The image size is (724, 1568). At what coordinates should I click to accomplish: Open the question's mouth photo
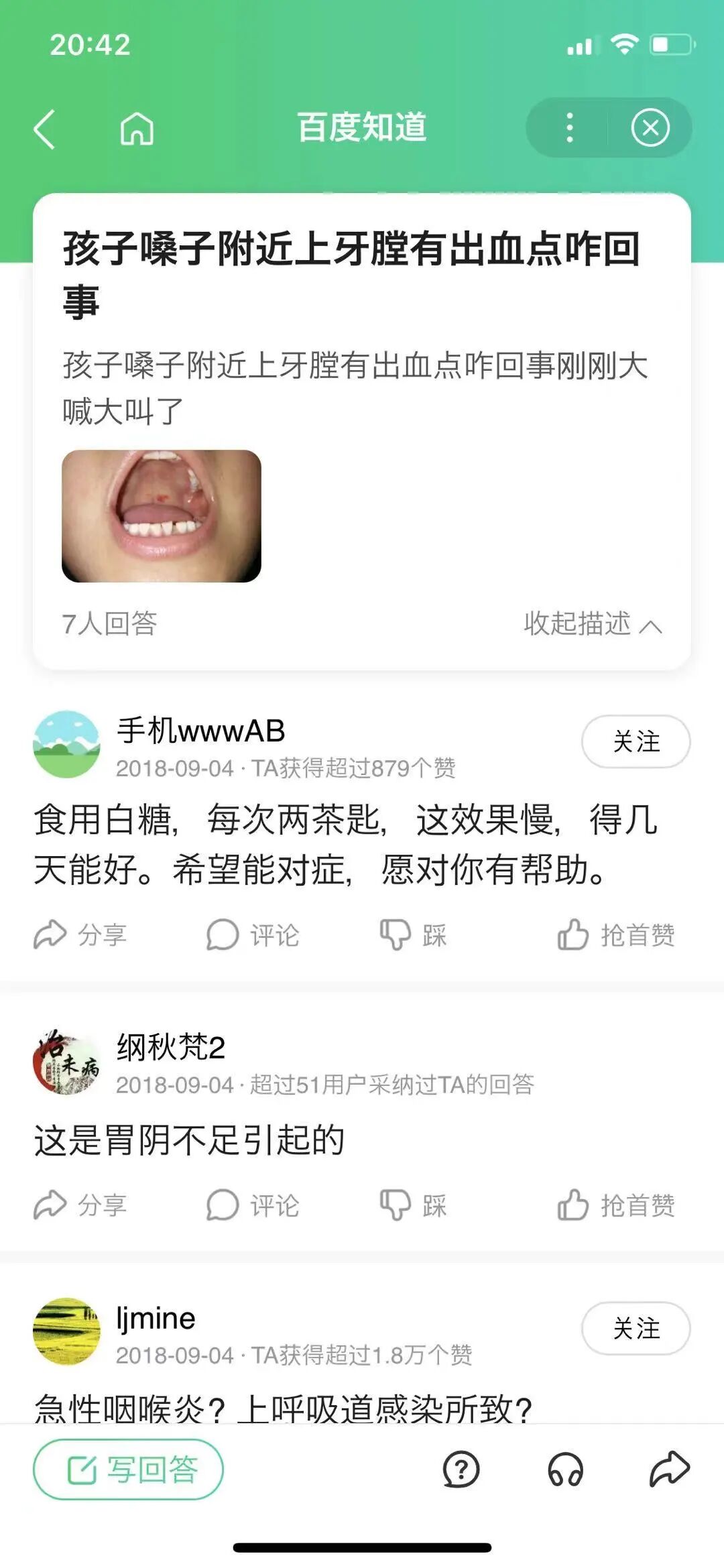coord(162,516)
